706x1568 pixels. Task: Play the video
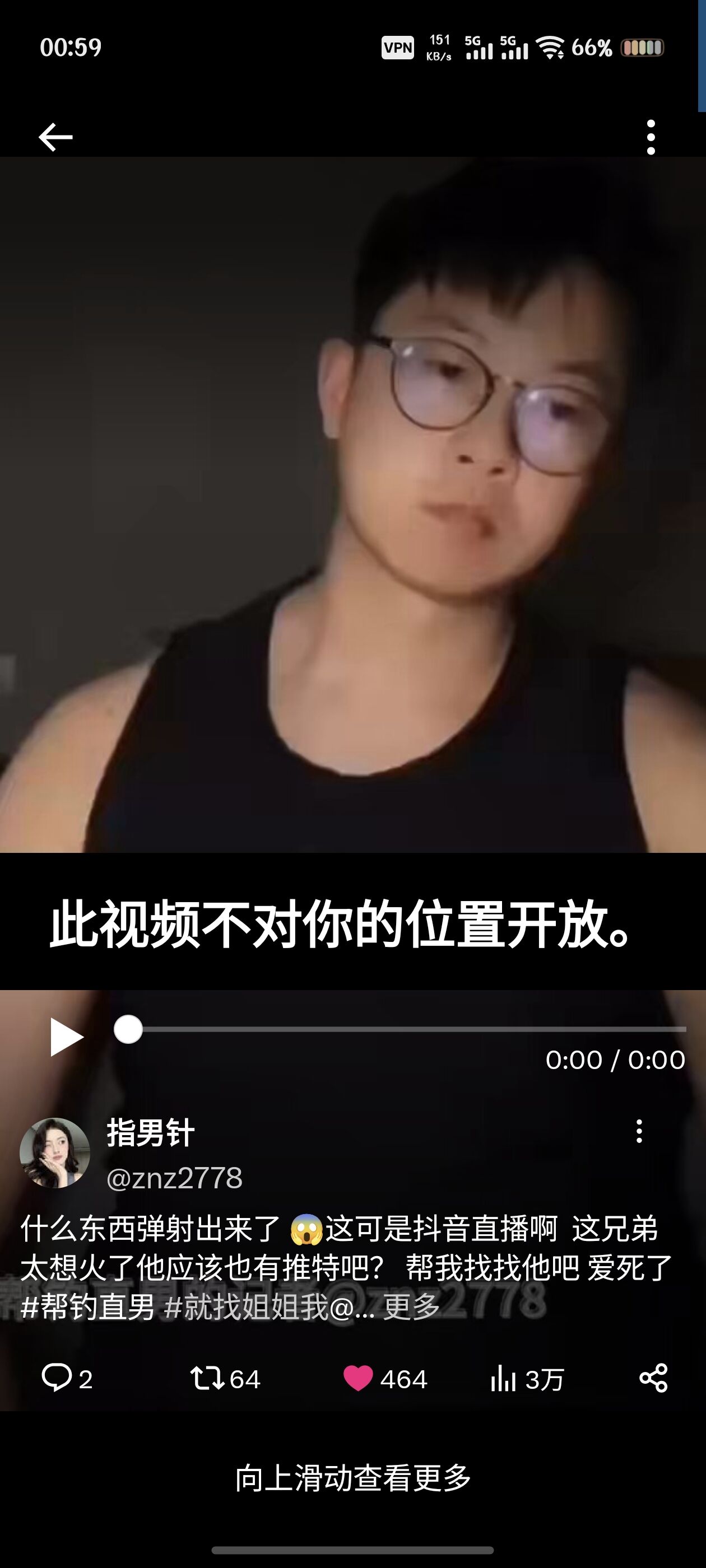[66, 1036]
